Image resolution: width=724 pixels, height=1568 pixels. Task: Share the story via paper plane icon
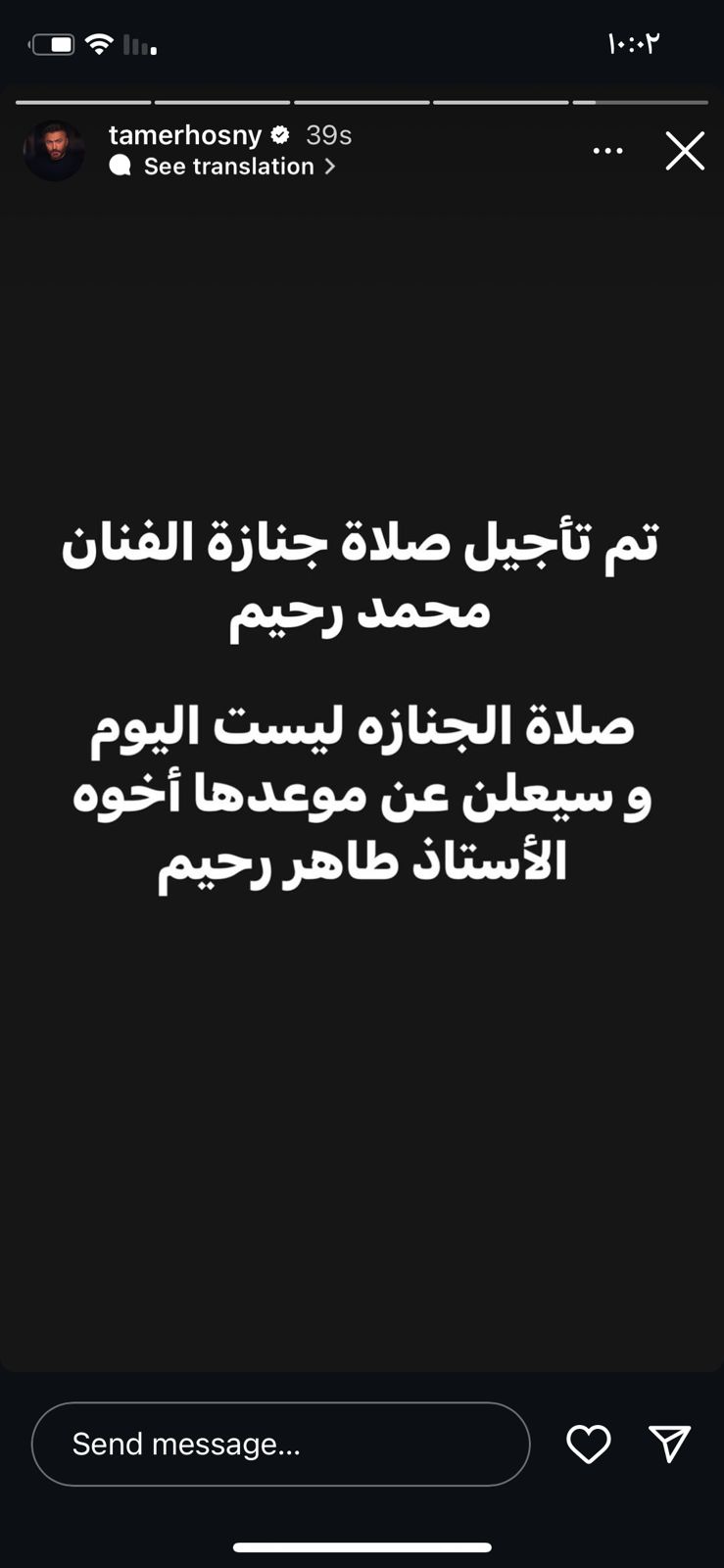tap(670, 1444)
